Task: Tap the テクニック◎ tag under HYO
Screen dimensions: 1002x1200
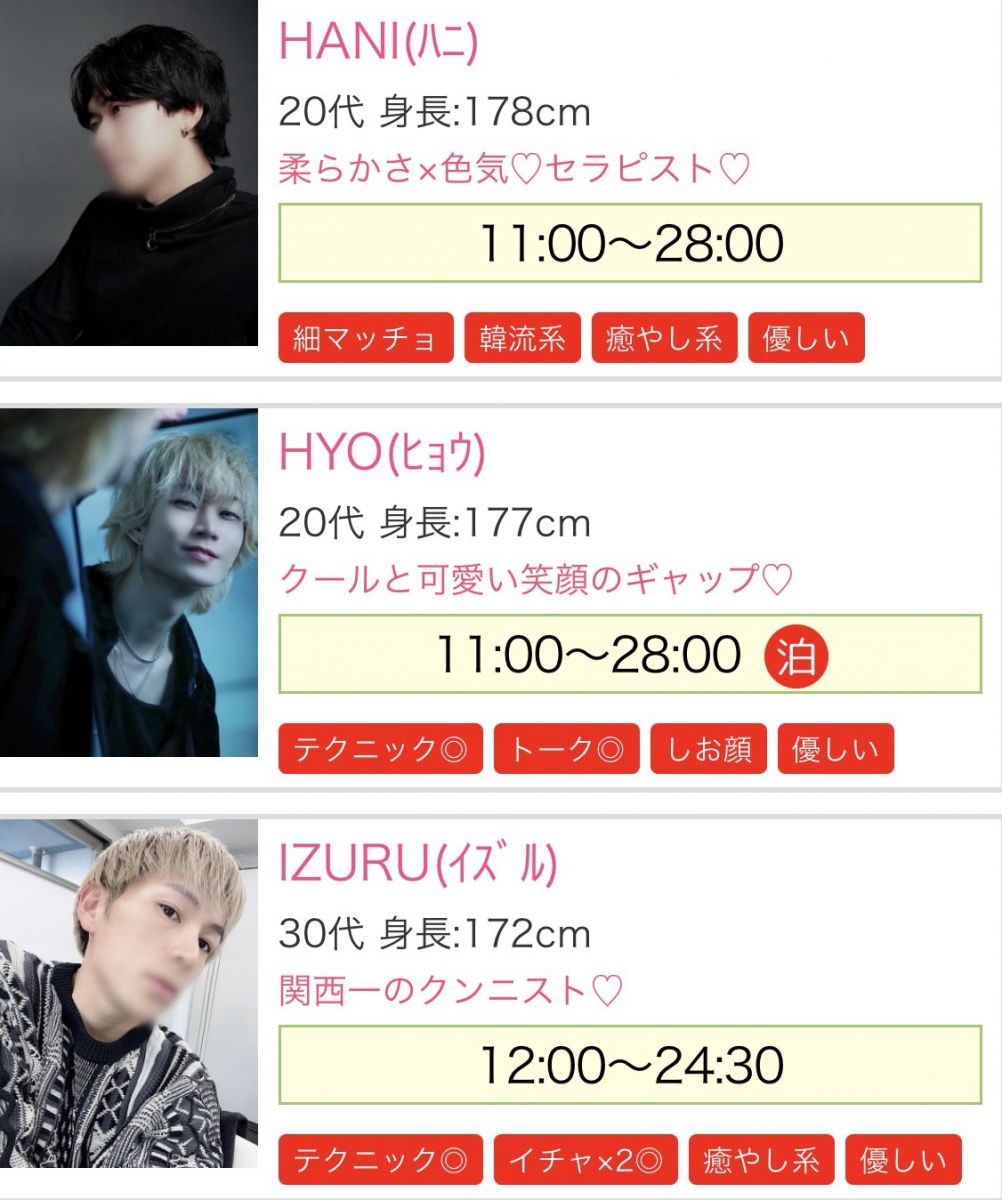Action: pos(380,750)
